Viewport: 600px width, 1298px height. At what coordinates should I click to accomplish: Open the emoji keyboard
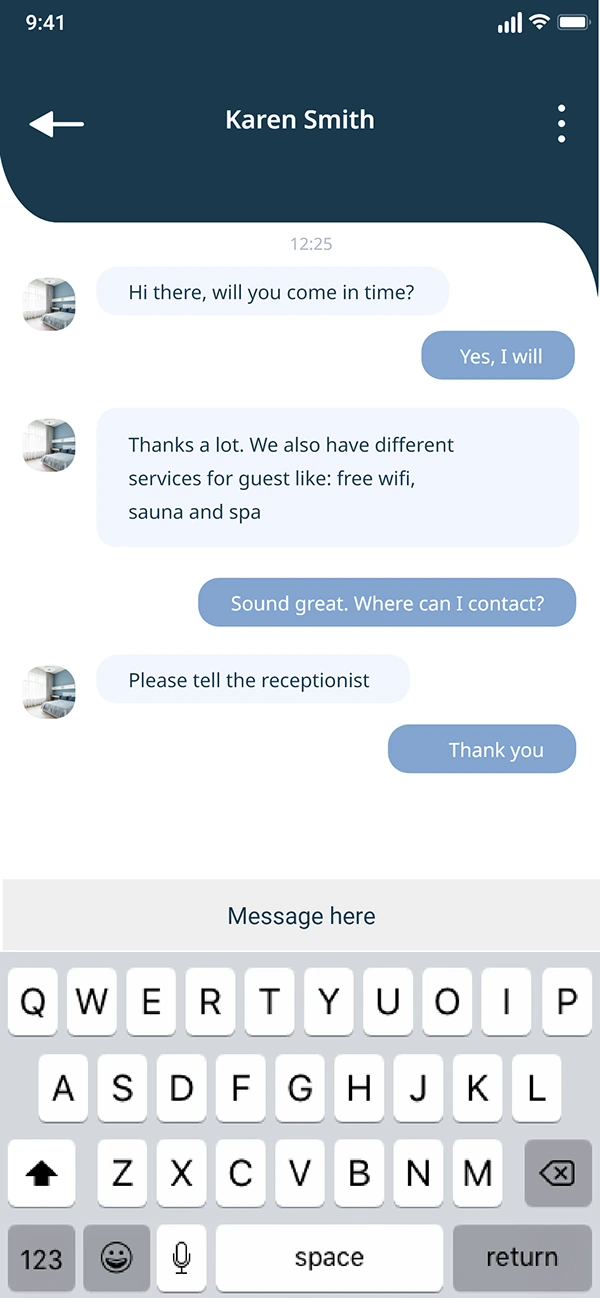pos(116,1257)
